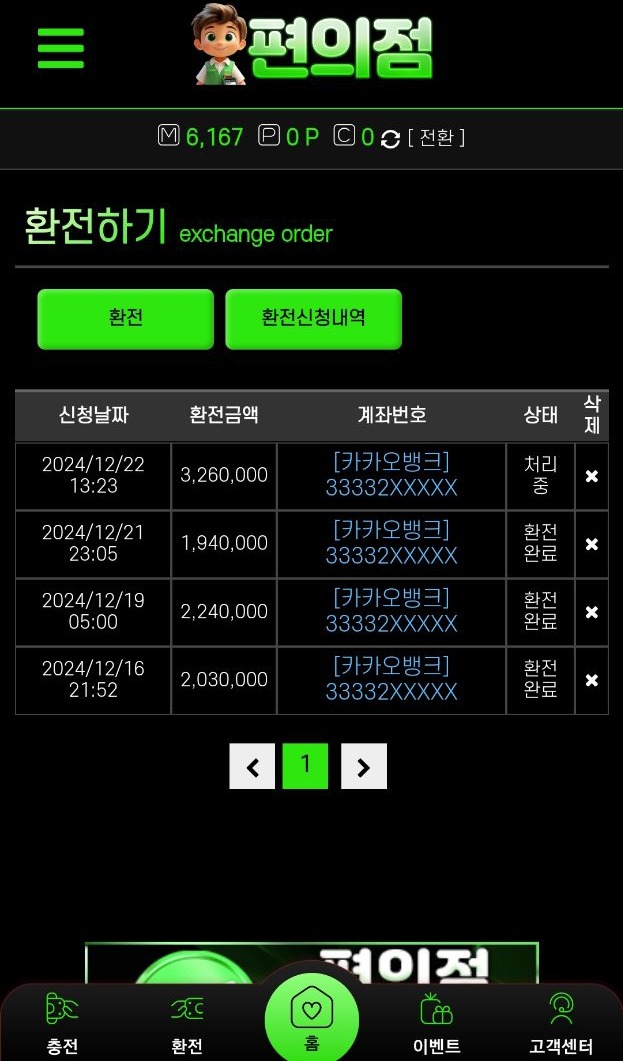Go to the previous page
This screenshot has height=1061, width=623.
pyautogui.click(x=252, y=766)
